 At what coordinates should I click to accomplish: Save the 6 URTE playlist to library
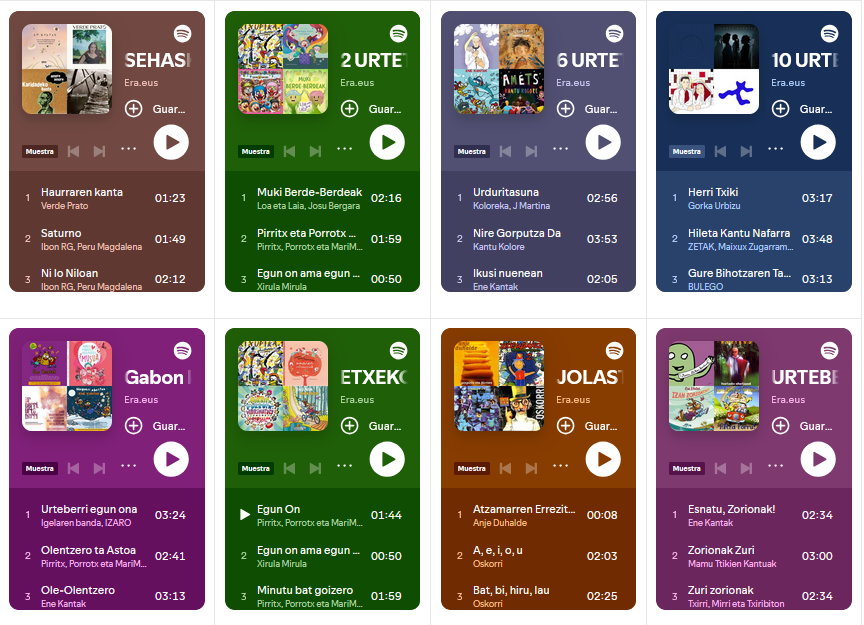(566, 109)
